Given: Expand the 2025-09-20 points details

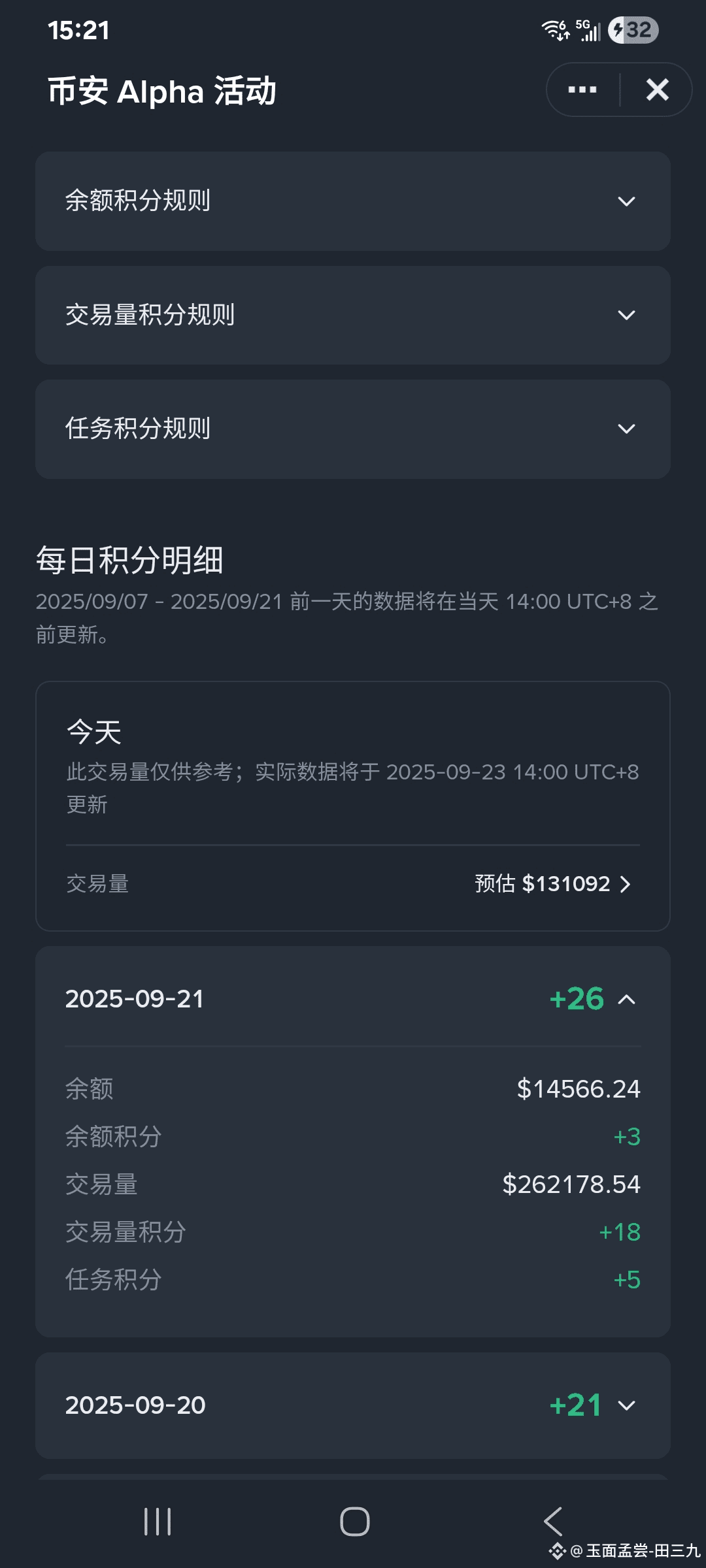Looking at the screenshot, I should coord(353,1405).
